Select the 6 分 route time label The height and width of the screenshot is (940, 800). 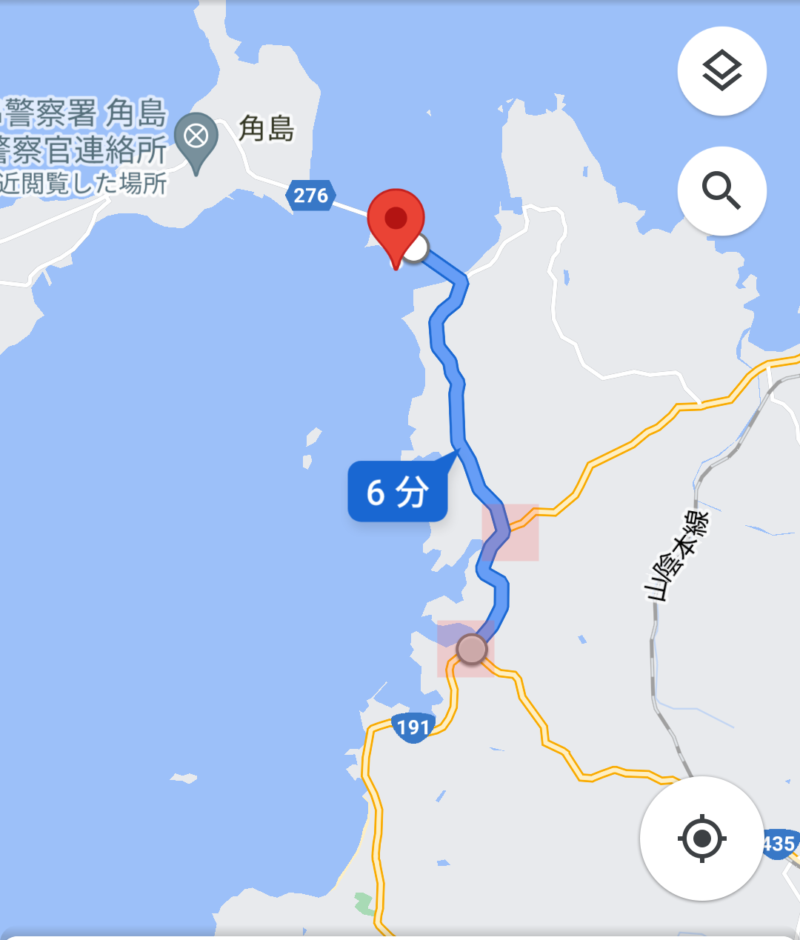pyautogui.click(x=397, y=492)
